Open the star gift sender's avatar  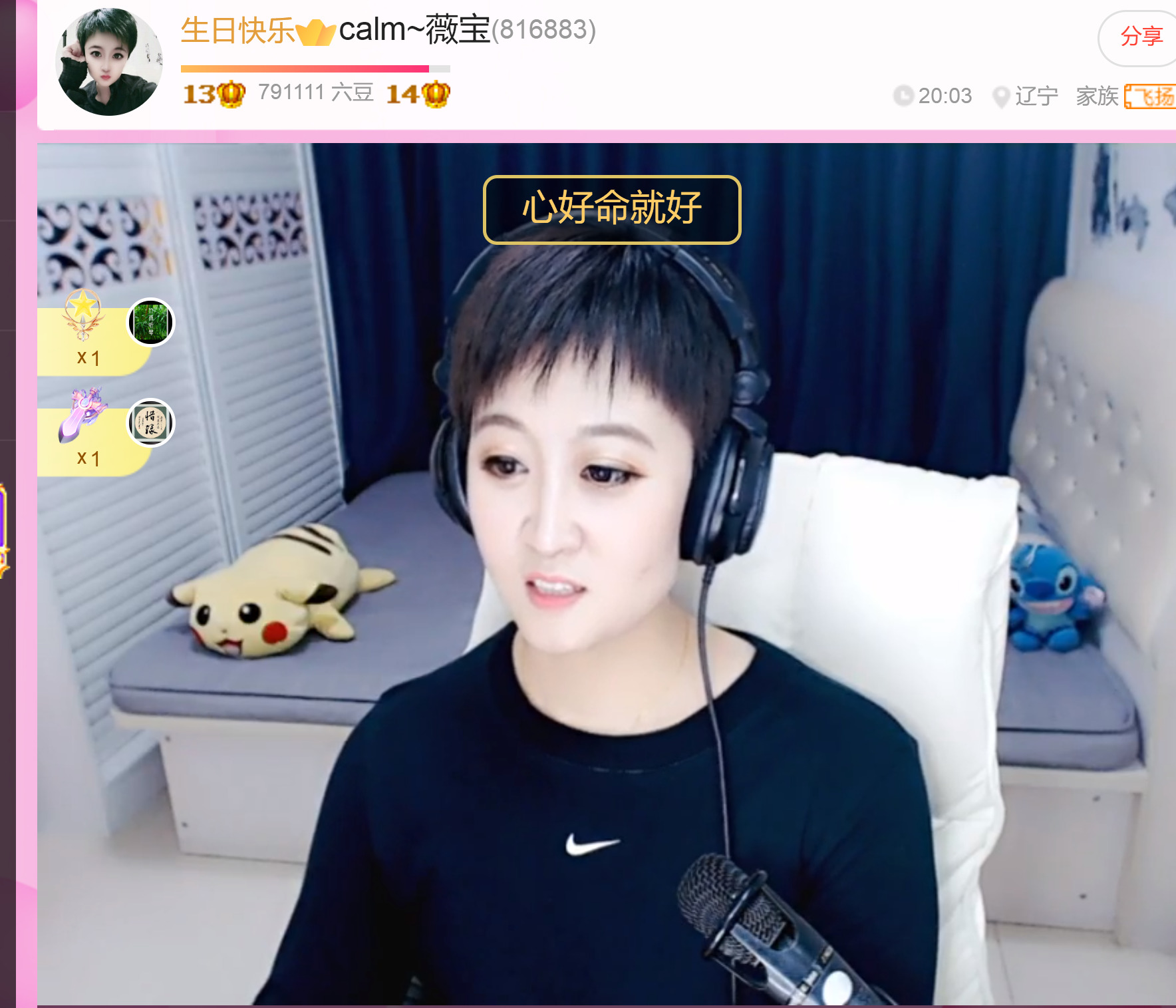151,323
